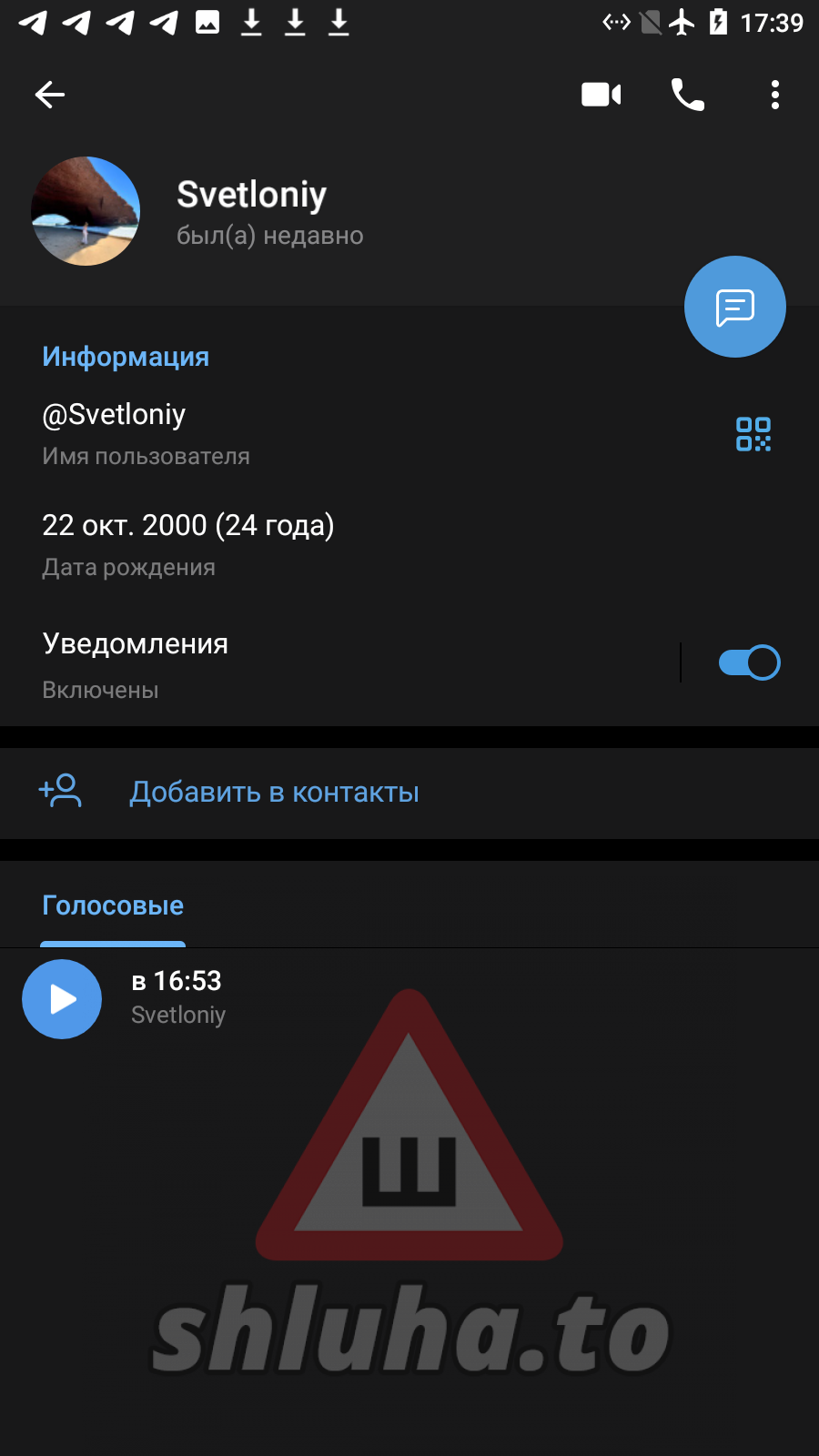Tap the @Svetloniy username row
This screenshot has height=1456, width=819.
coord(273,433)
